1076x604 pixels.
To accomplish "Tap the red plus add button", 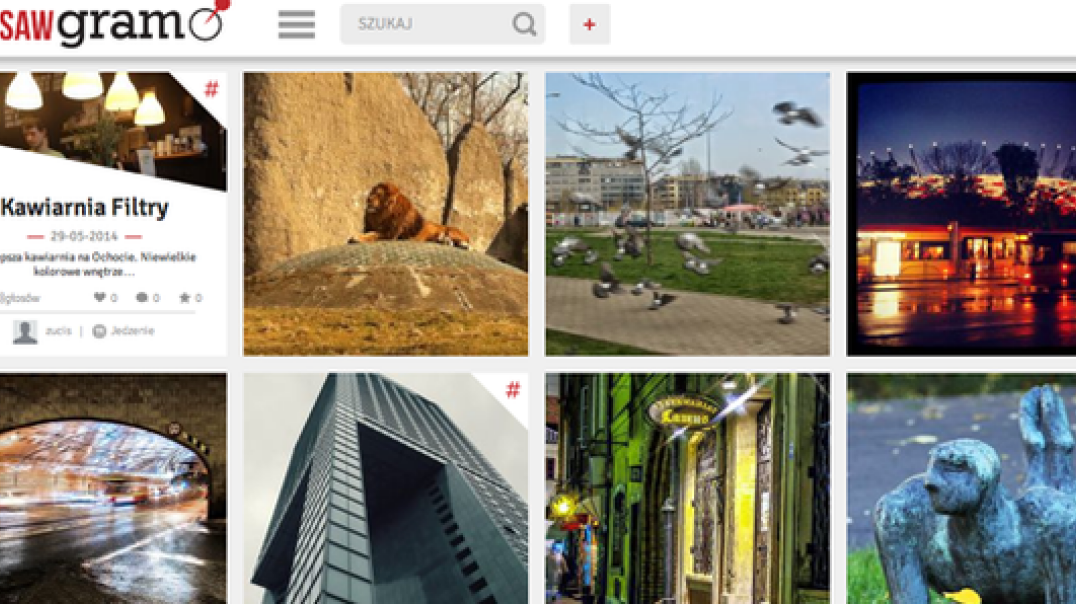I will (x=589, y=24).
